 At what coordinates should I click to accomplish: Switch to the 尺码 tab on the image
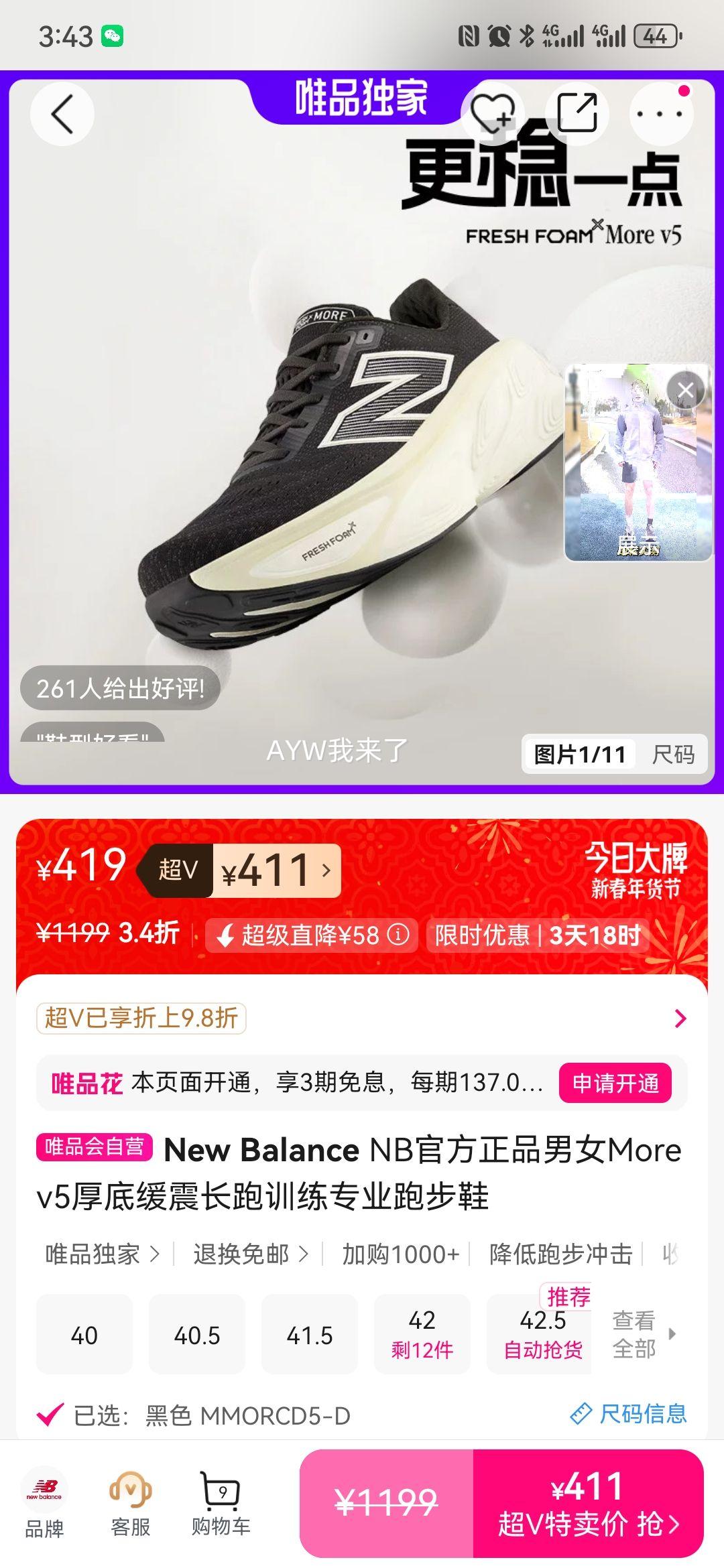click(x=672, y=753)
